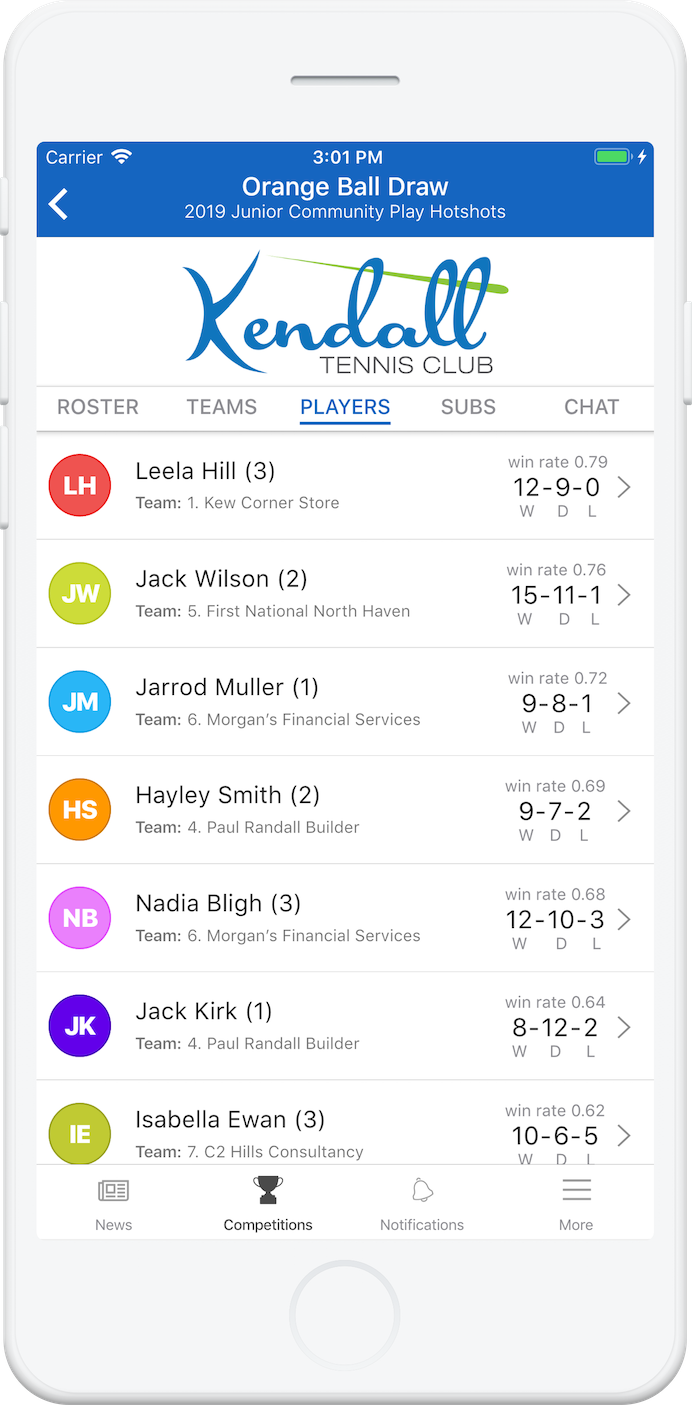The height and width of the screenshot is (1405, 692).
Task: Switch to the Chat tab
Action: tap(591, 407)
